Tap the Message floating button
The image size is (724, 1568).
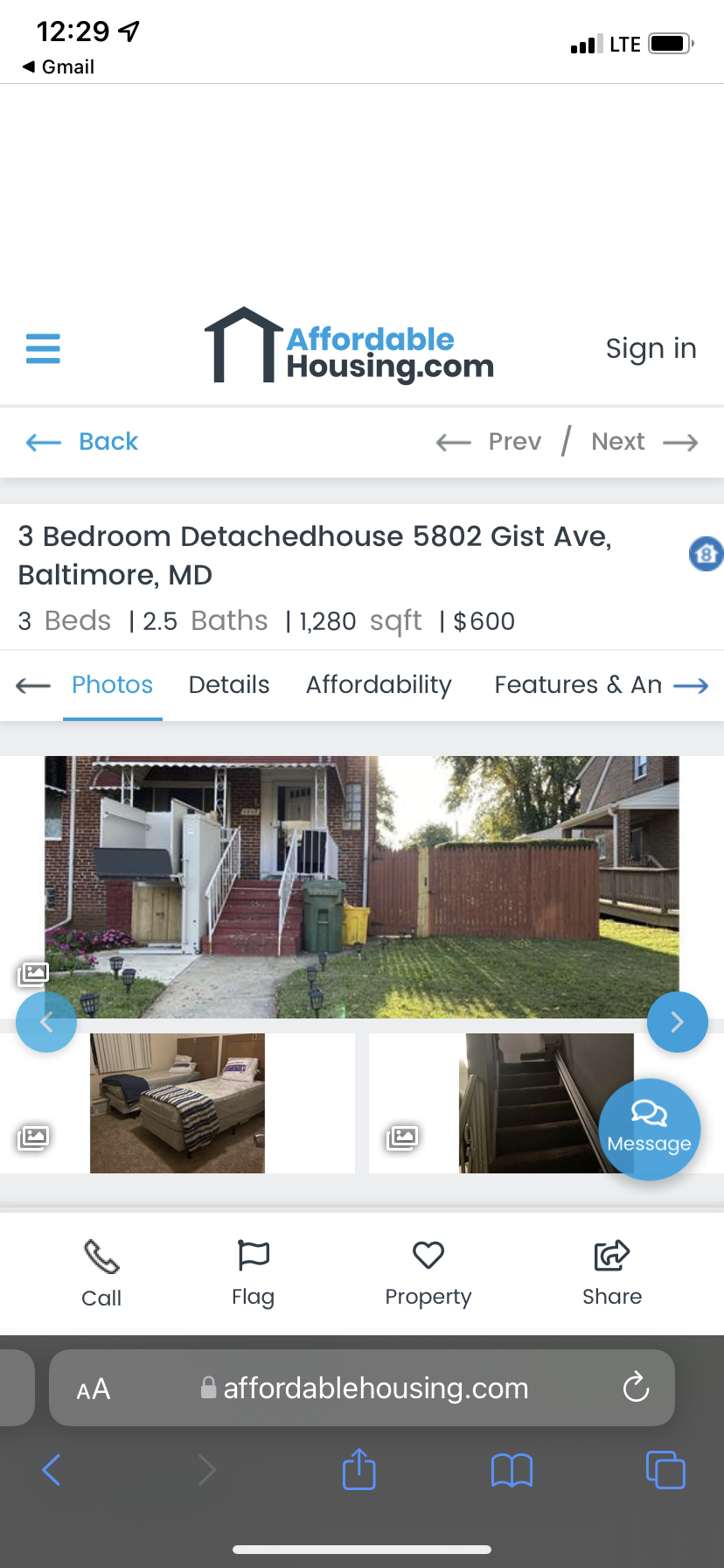[649, 1129]
